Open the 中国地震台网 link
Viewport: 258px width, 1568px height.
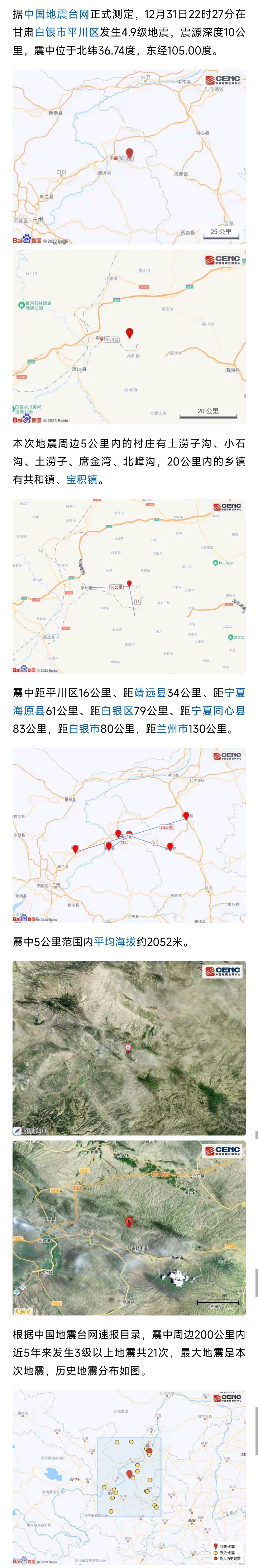(x=57, y=14)
